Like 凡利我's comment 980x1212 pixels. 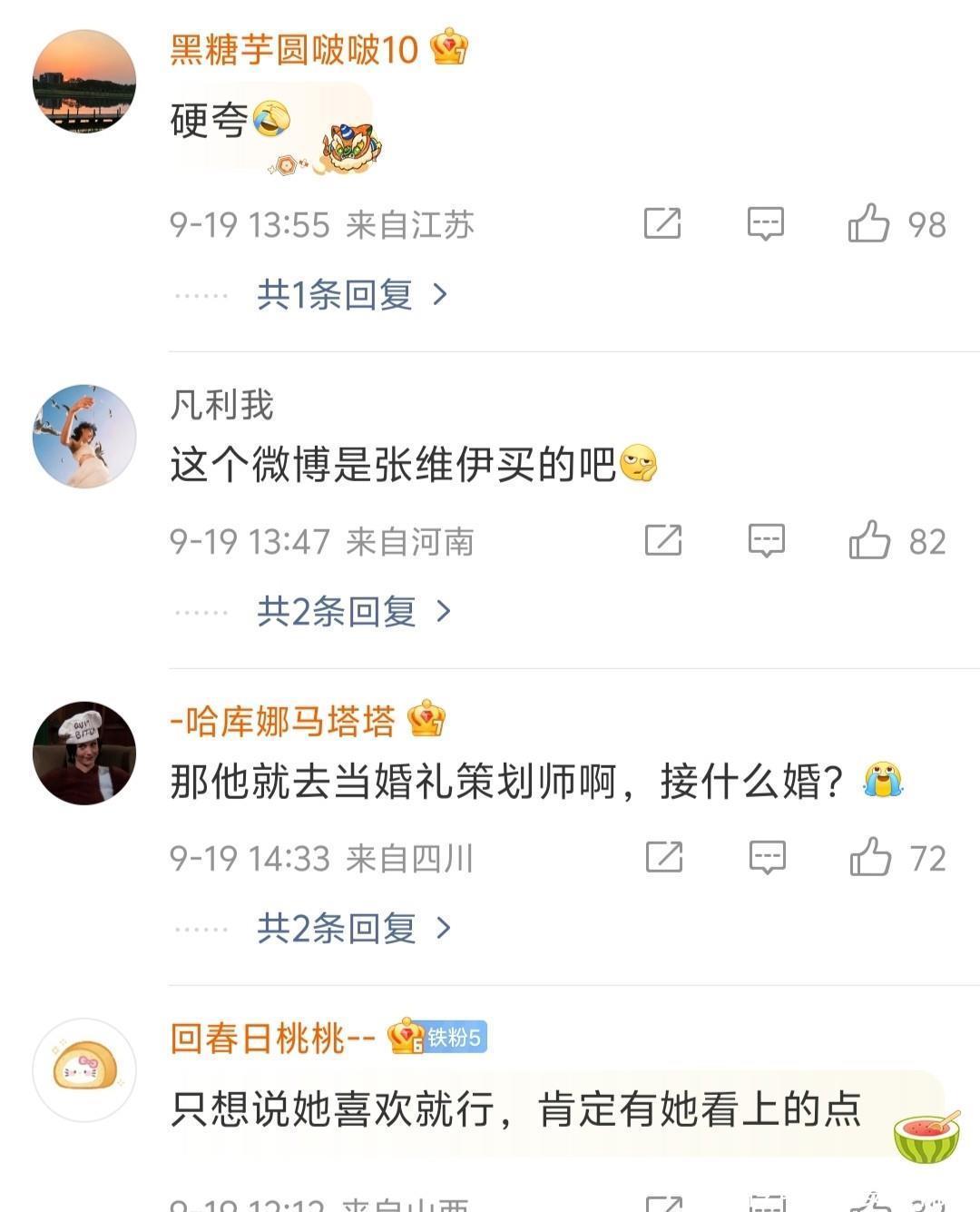coord(870,540)
